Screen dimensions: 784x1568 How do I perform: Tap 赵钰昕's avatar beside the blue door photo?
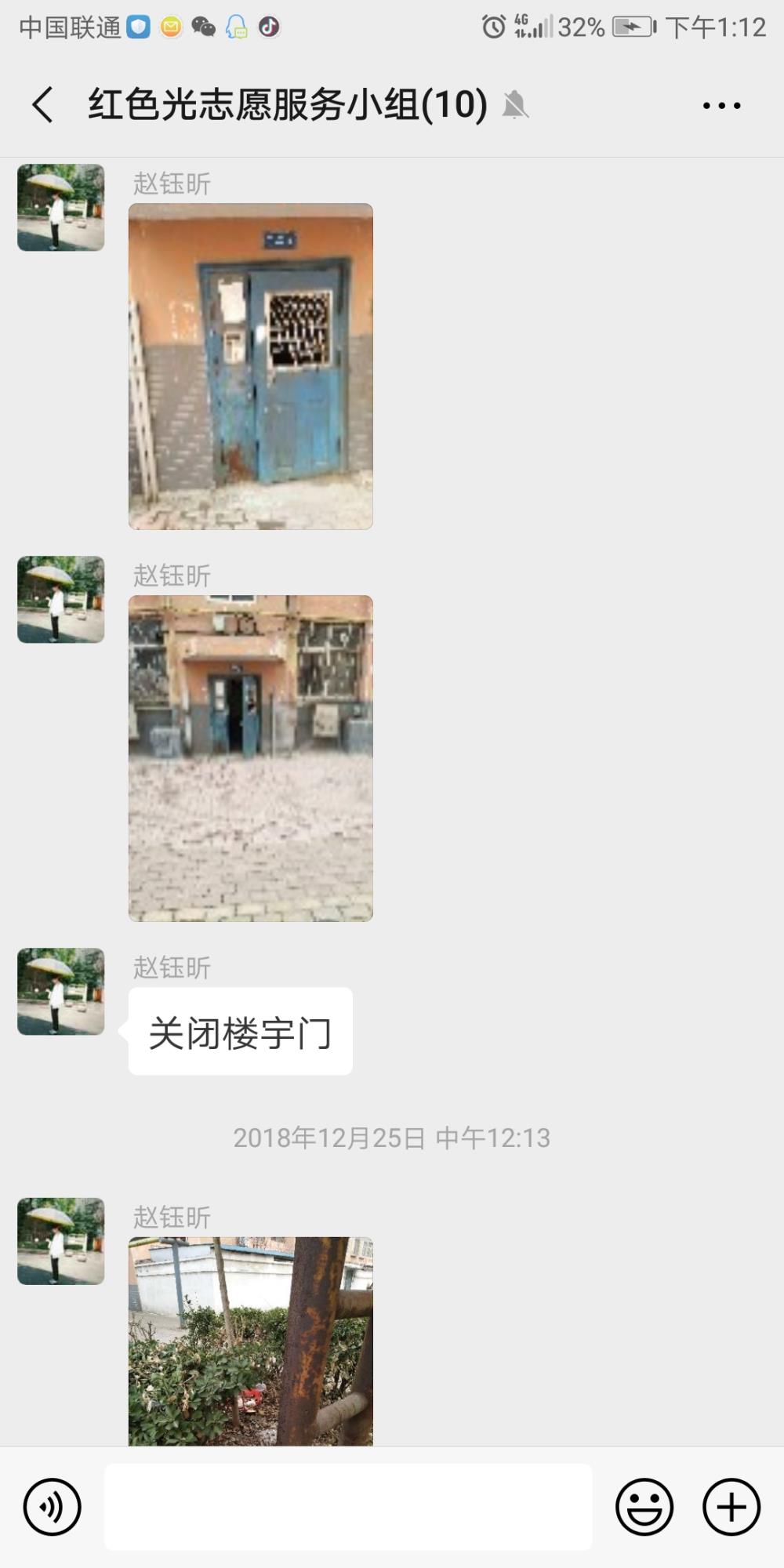61,208
